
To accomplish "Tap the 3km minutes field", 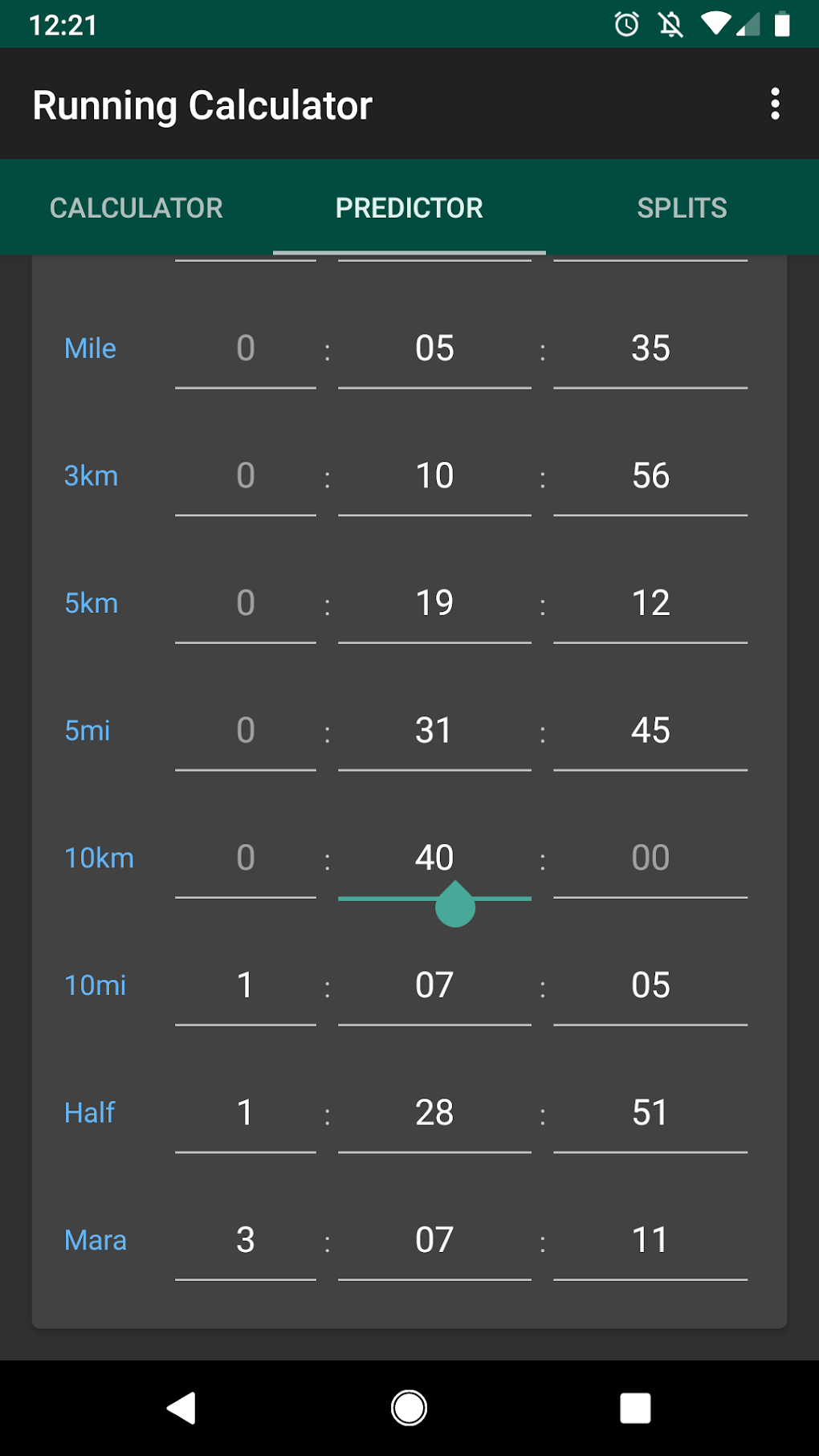I will pos(434,476).
